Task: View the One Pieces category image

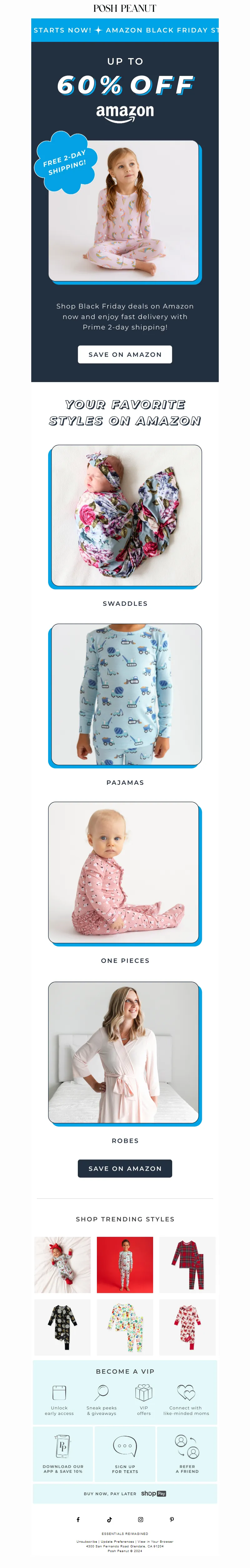Action: 124,872
